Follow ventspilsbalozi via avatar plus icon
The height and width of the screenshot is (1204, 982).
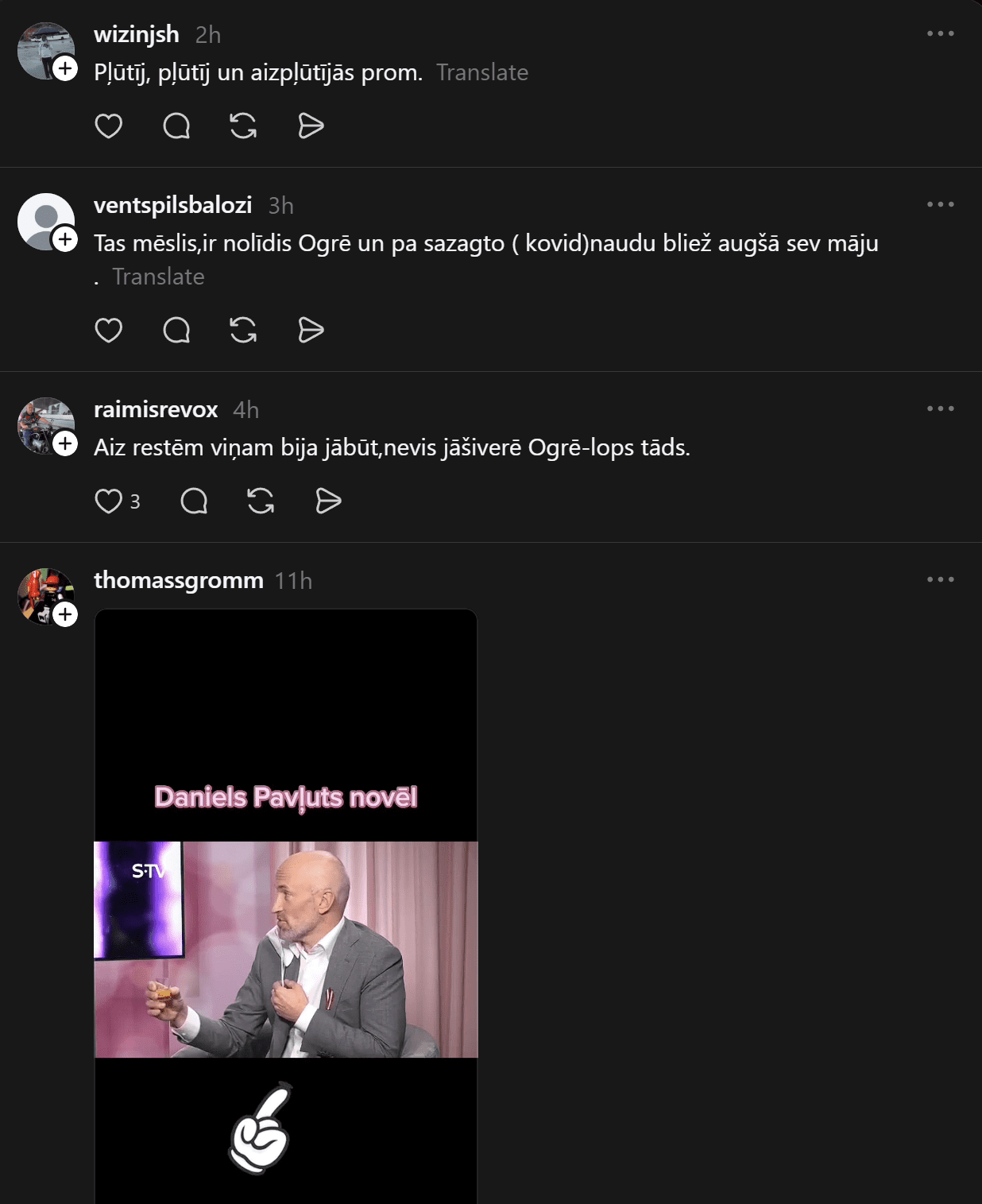point(65,239)
